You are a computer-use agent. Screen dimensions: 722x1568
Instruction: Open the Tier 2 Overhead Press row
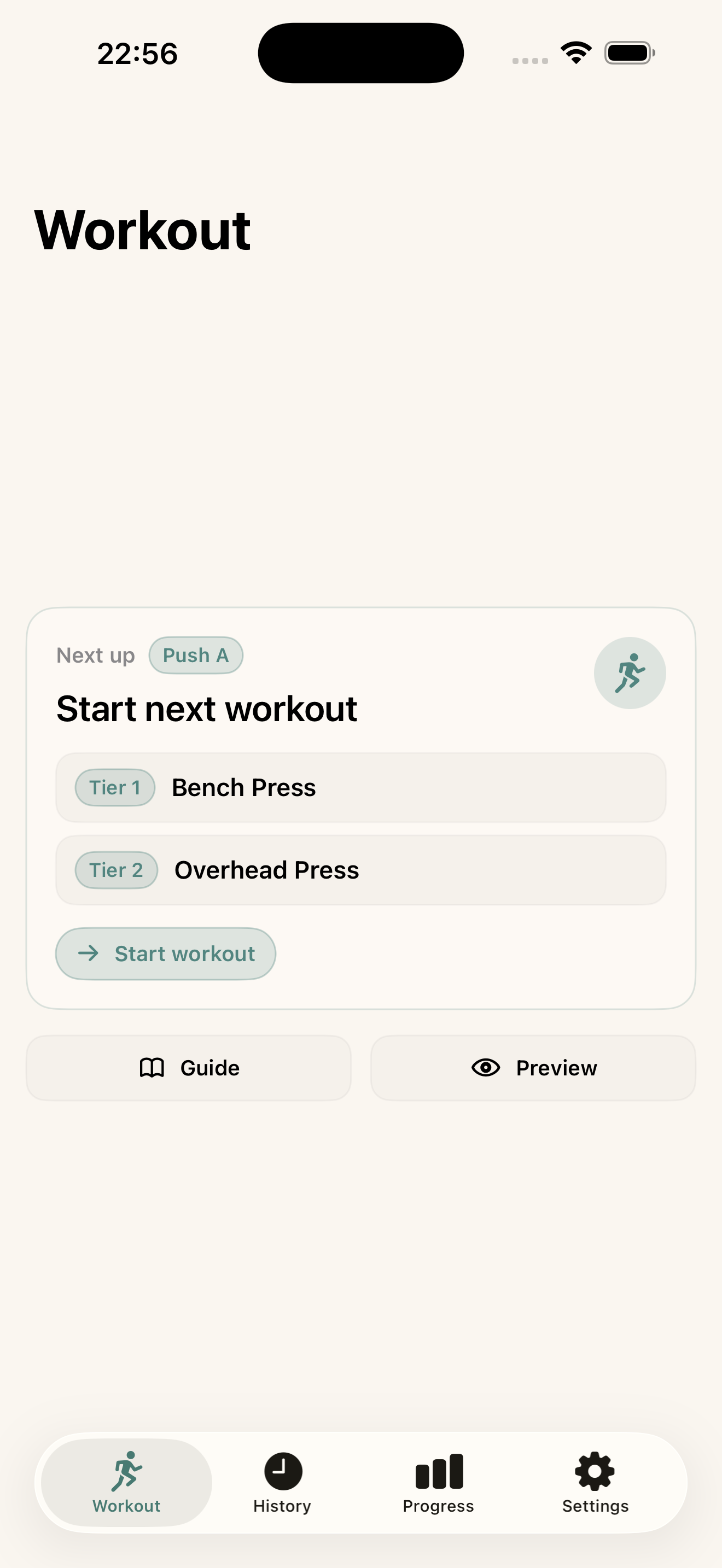[x=360, y=870]
